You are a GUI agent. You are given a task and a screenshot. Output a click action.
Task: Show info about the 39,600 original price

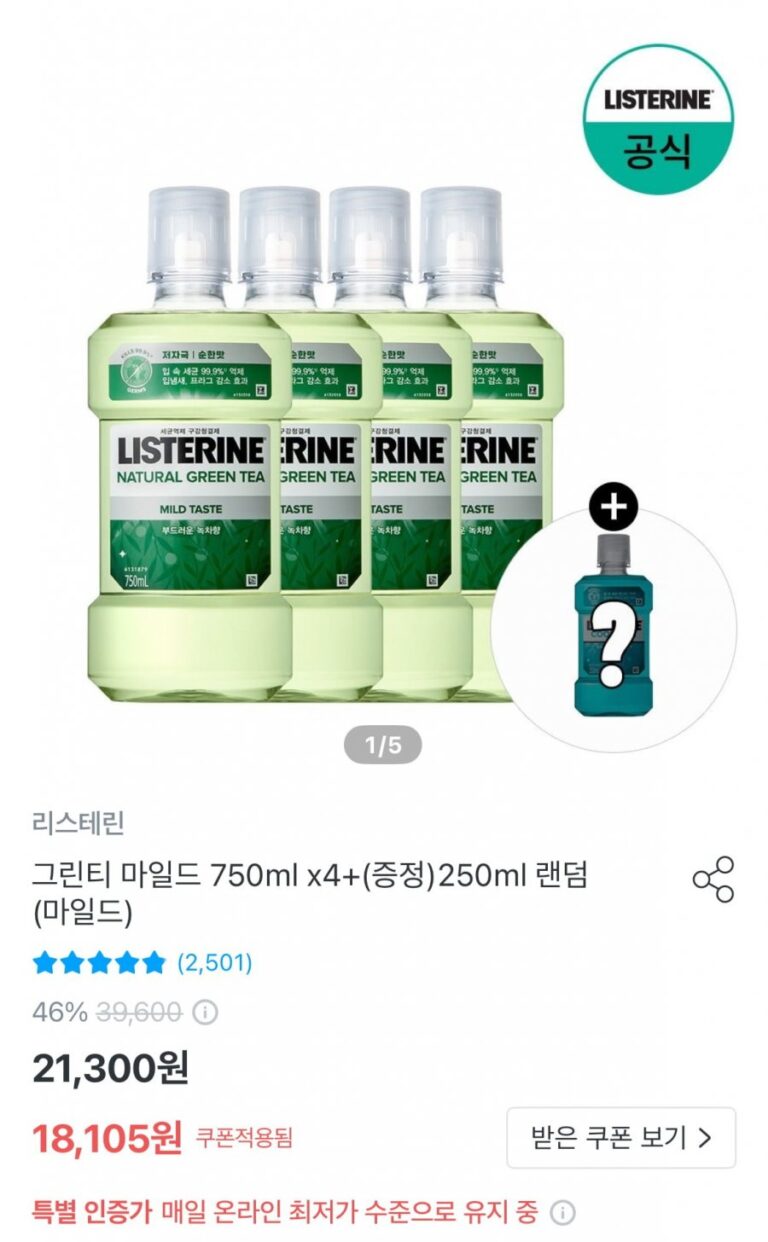pos(205,1012)
